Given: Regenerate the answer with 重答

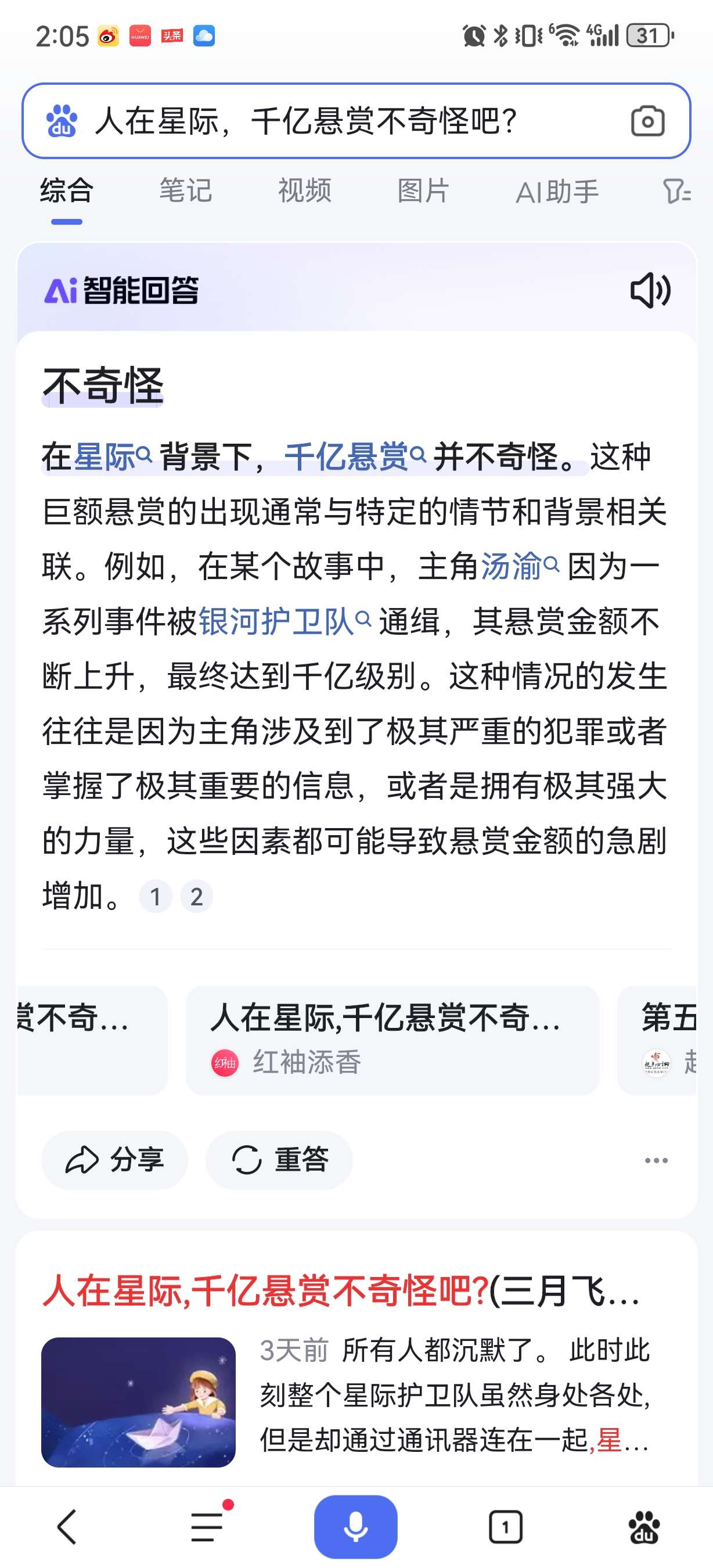Looking at the screenshot, I should [x=279, y=1160].
